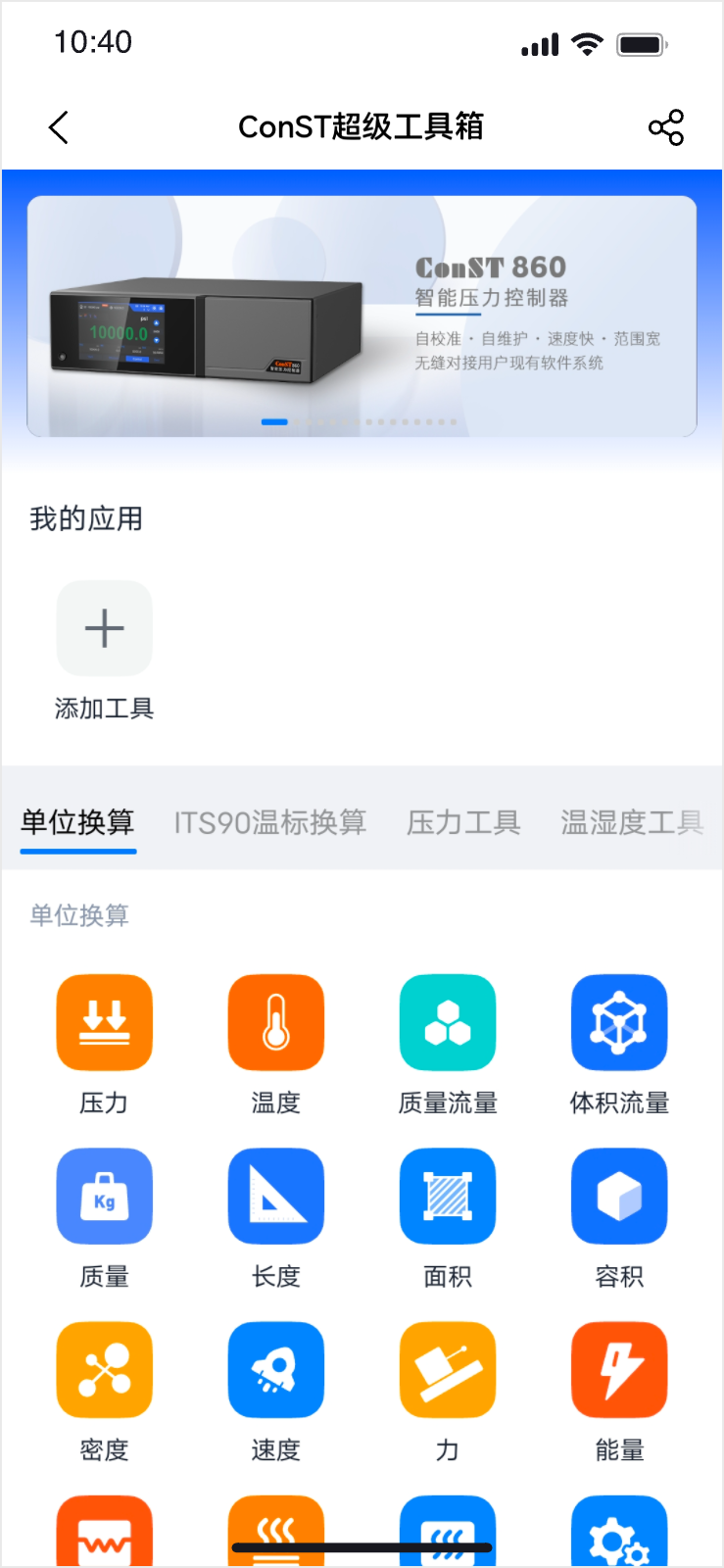Screen dimensions: 724x1568
Task: Select the 压力工具 tab
Action: tap(463, 822)
